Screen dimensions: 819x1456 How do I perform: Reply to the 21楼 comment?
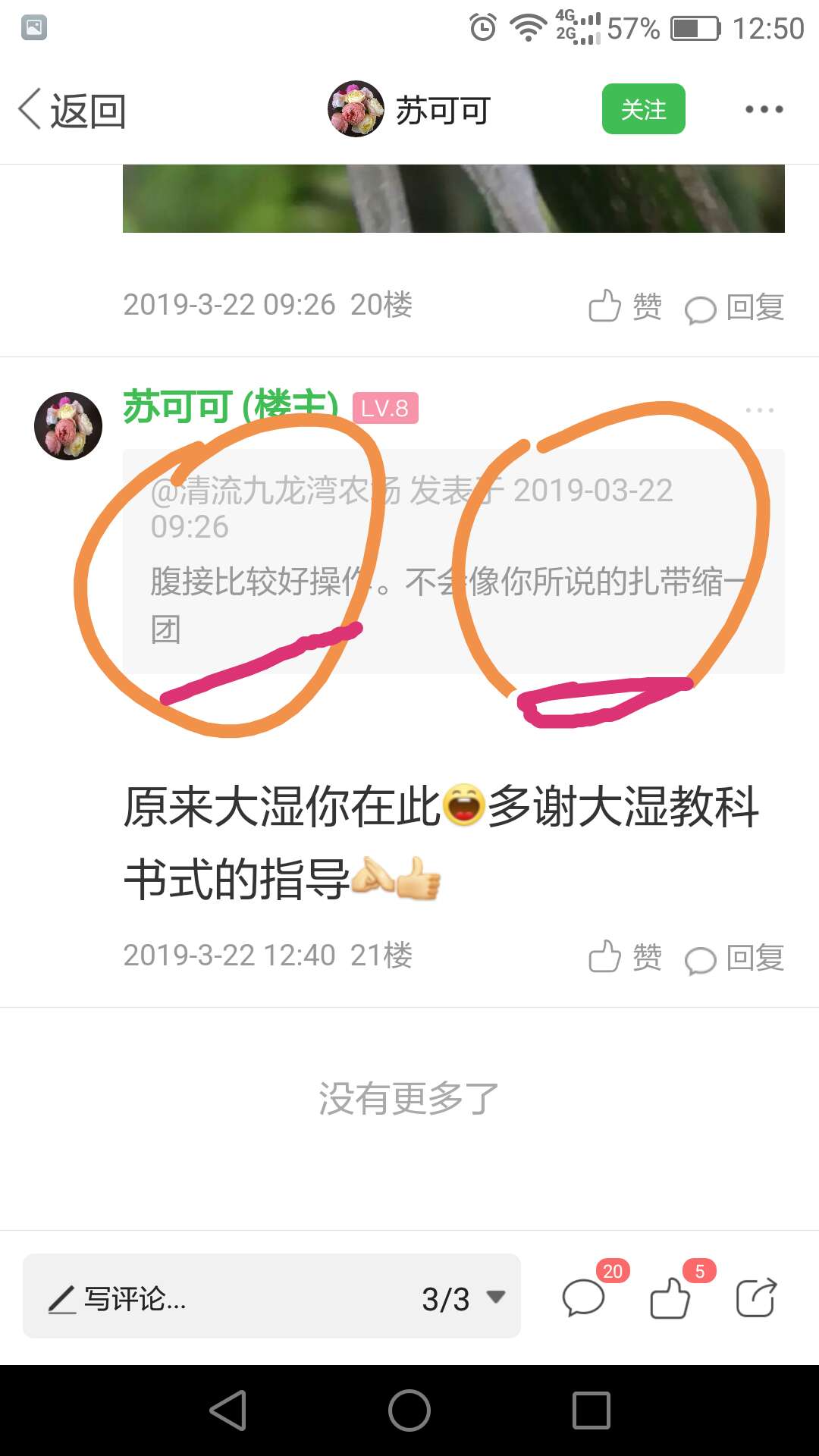pyautogui.click(x=734, y=958)
